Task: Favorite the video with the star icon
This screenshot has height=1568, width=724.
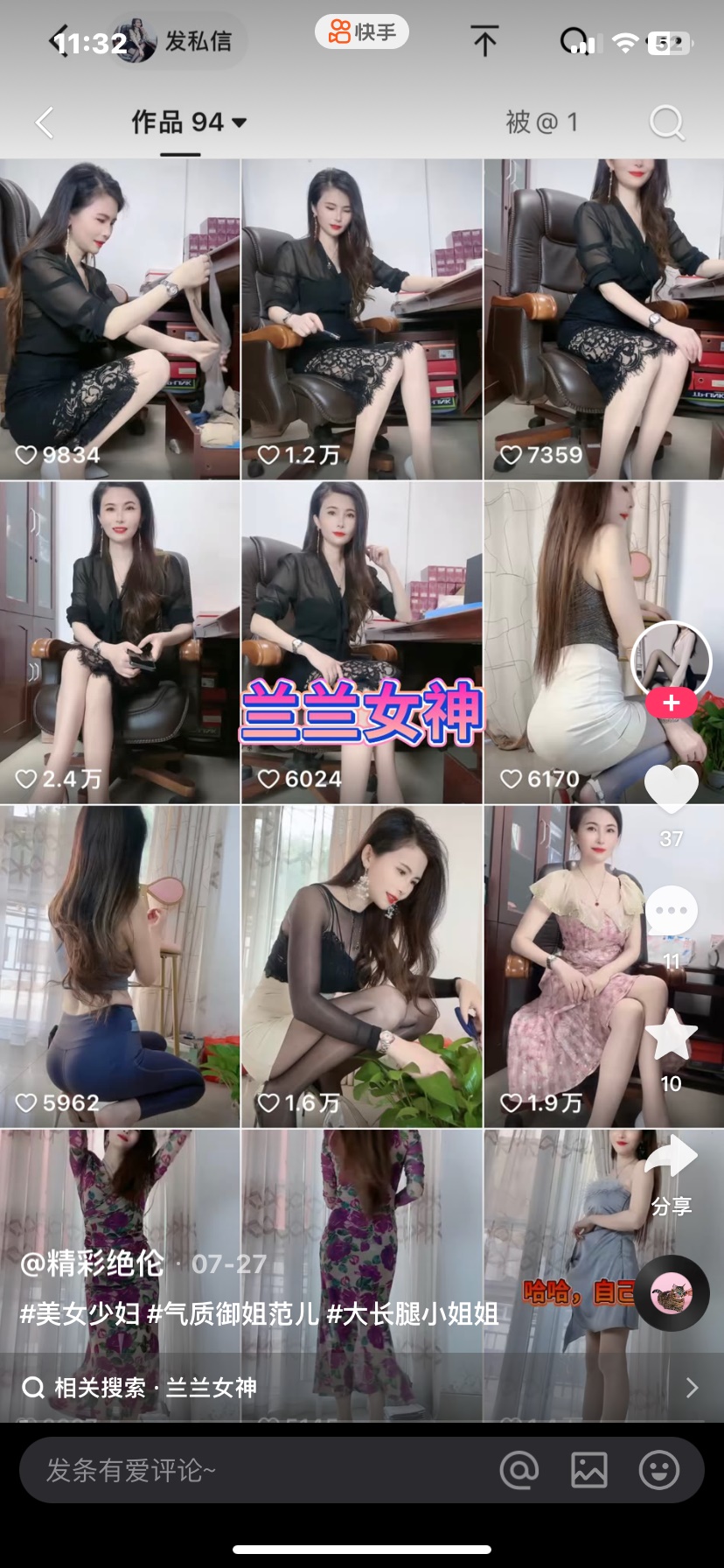Action: pos(671,1034)
